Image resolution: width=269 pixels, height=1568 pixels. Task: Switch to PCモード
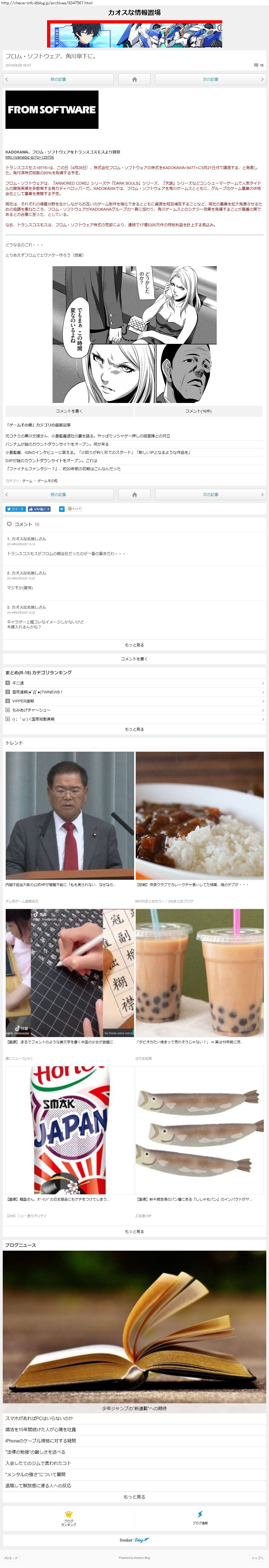[11, 1558]
